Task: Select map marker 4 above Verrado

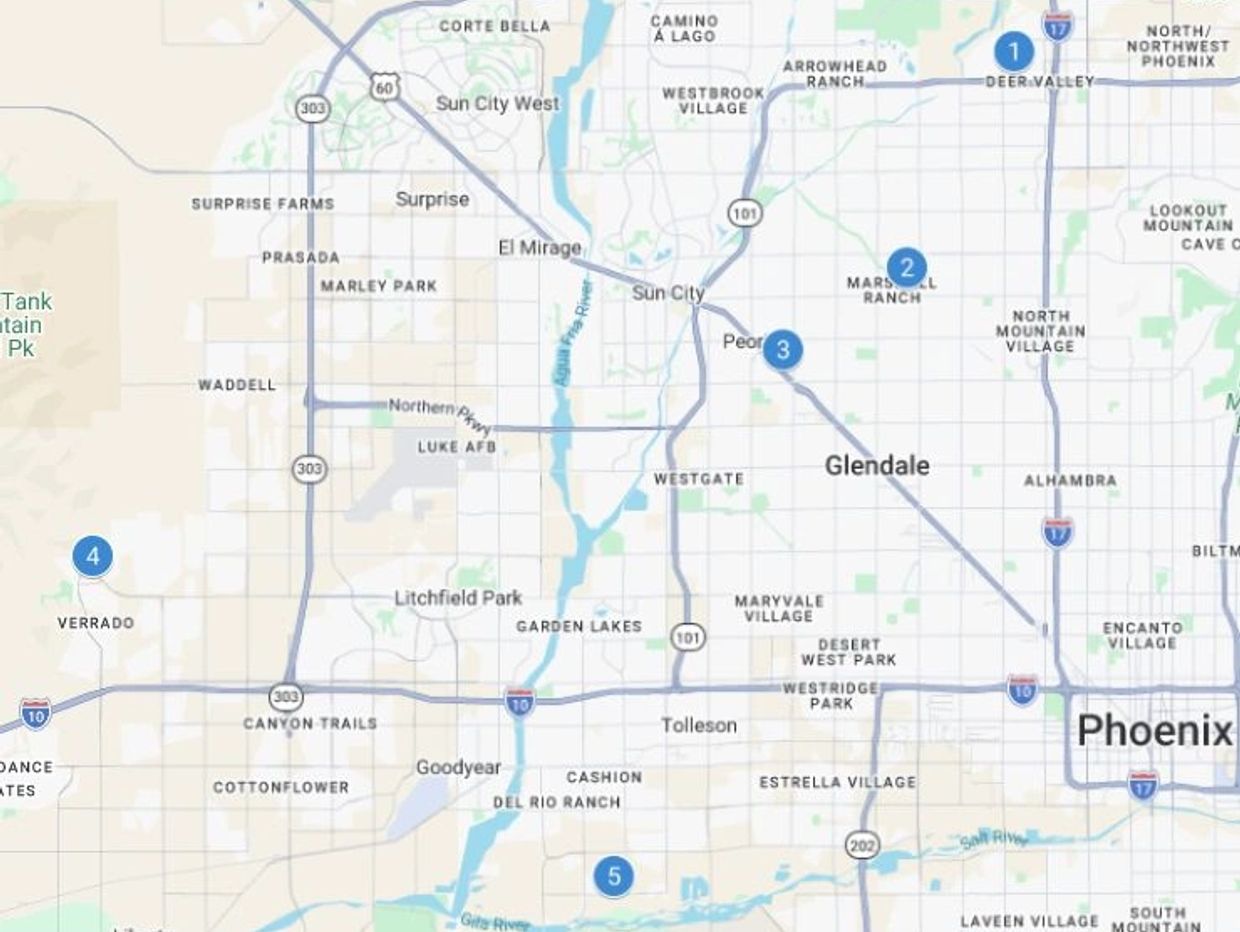Action: point(92,556)
